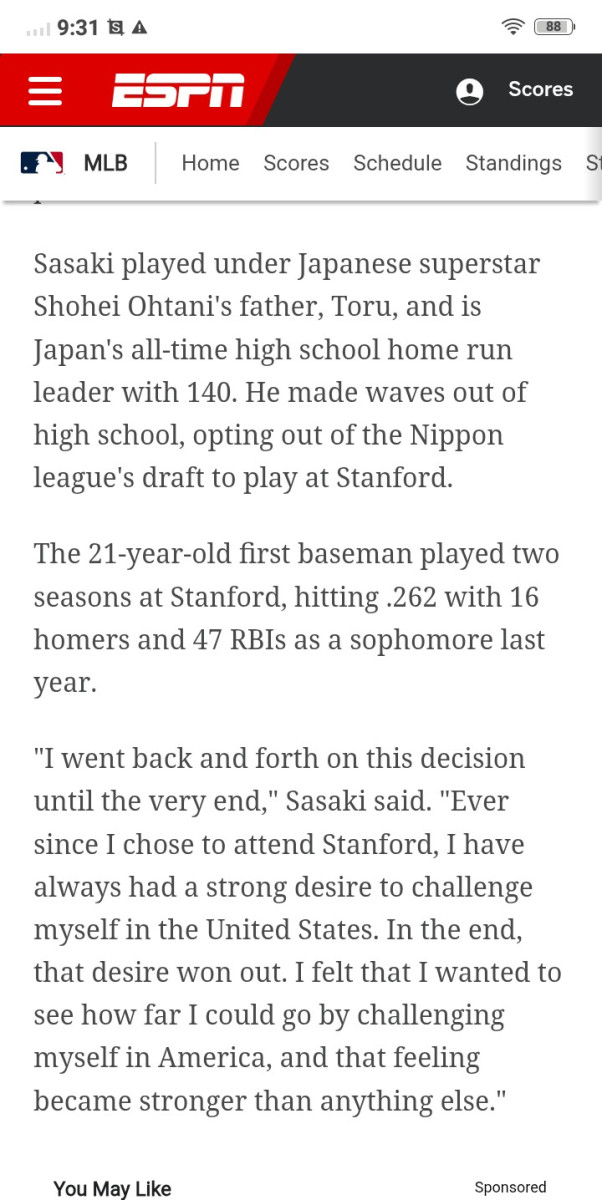Switch to the Schedule tab
This screenshot has height=1200, width=602.
[397, 163]
